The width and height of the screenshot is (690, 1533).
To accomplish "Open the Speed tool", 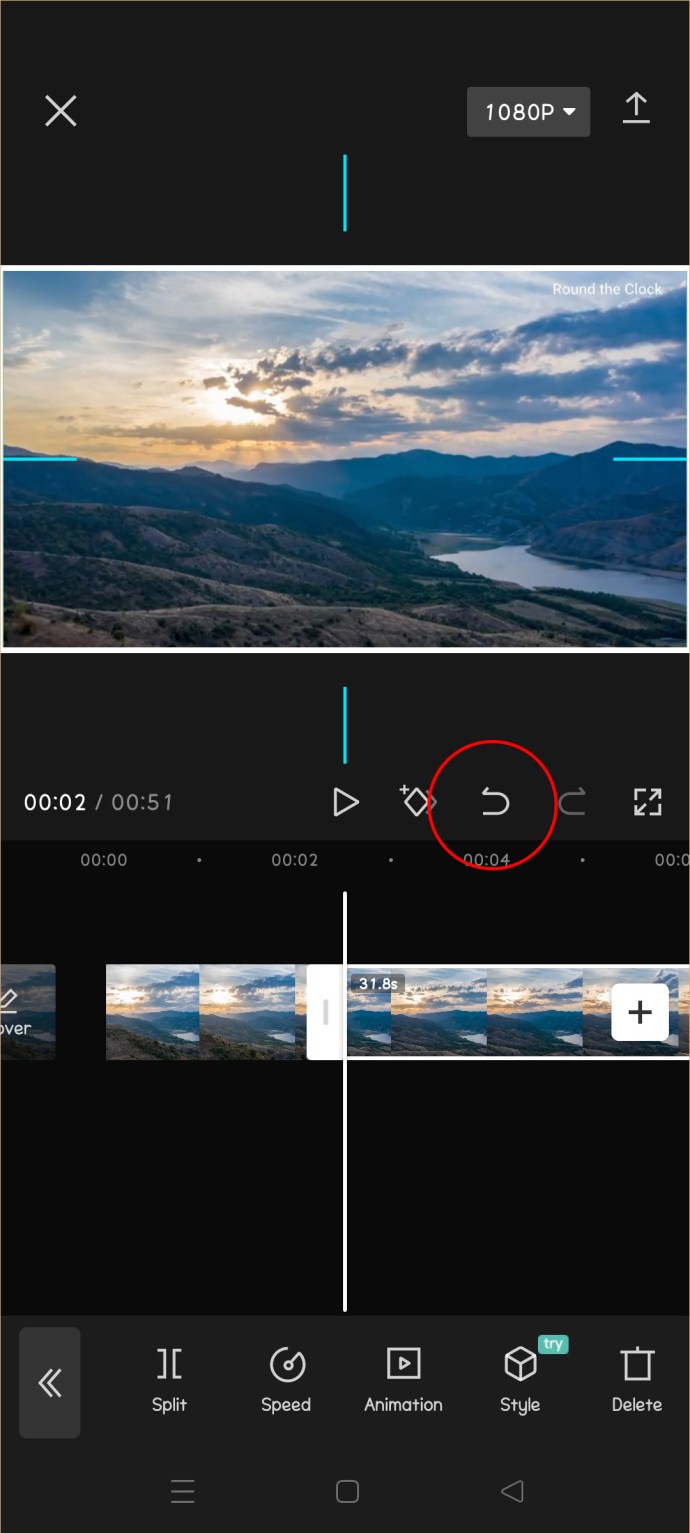I will pyautogui.click(x=286, y=1380).
